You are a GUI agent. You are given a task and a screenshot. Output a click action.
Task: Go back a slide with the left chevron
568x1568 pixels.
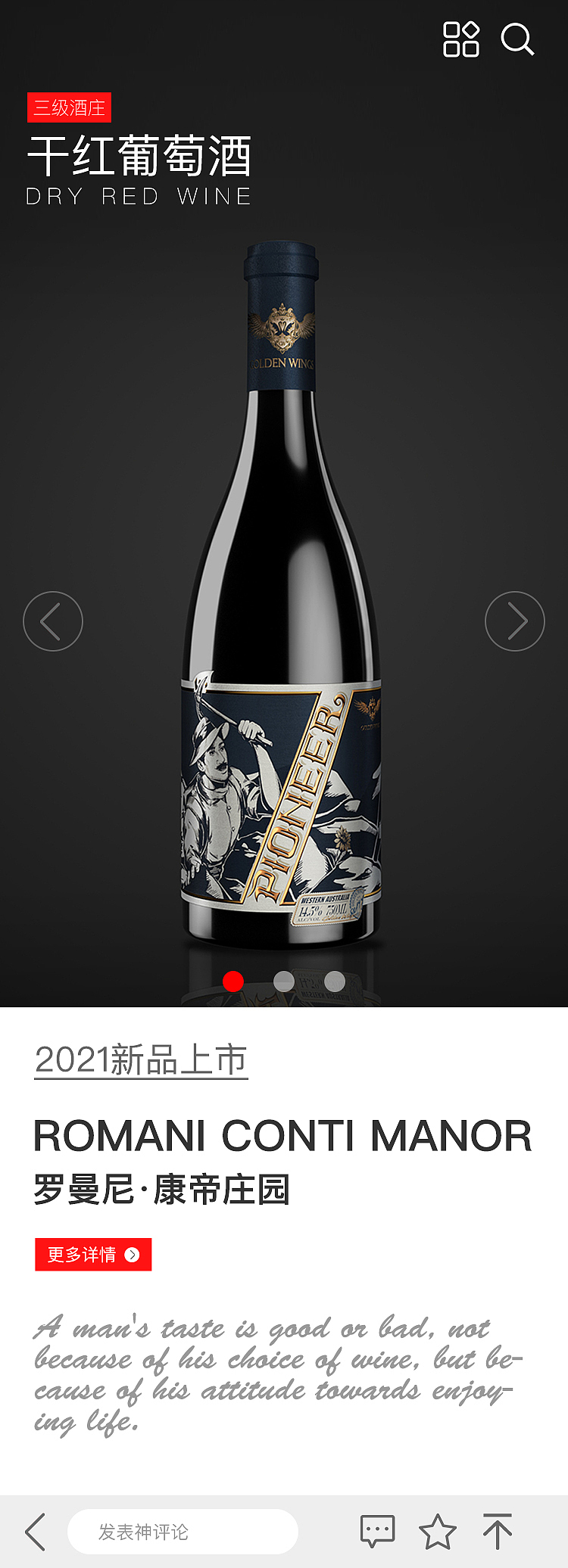53,621
